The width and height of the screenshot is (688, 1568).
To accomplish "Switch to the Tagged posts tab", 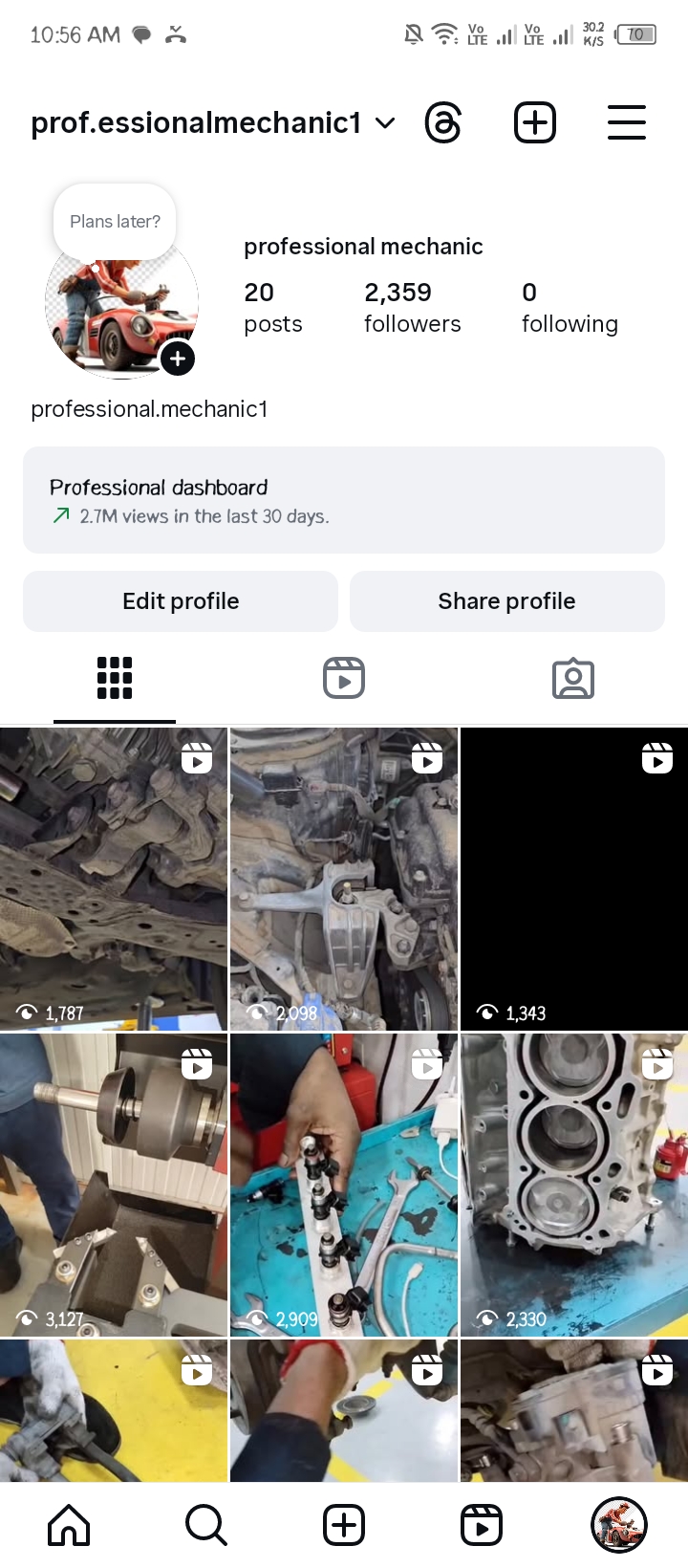I will [573, 678].
